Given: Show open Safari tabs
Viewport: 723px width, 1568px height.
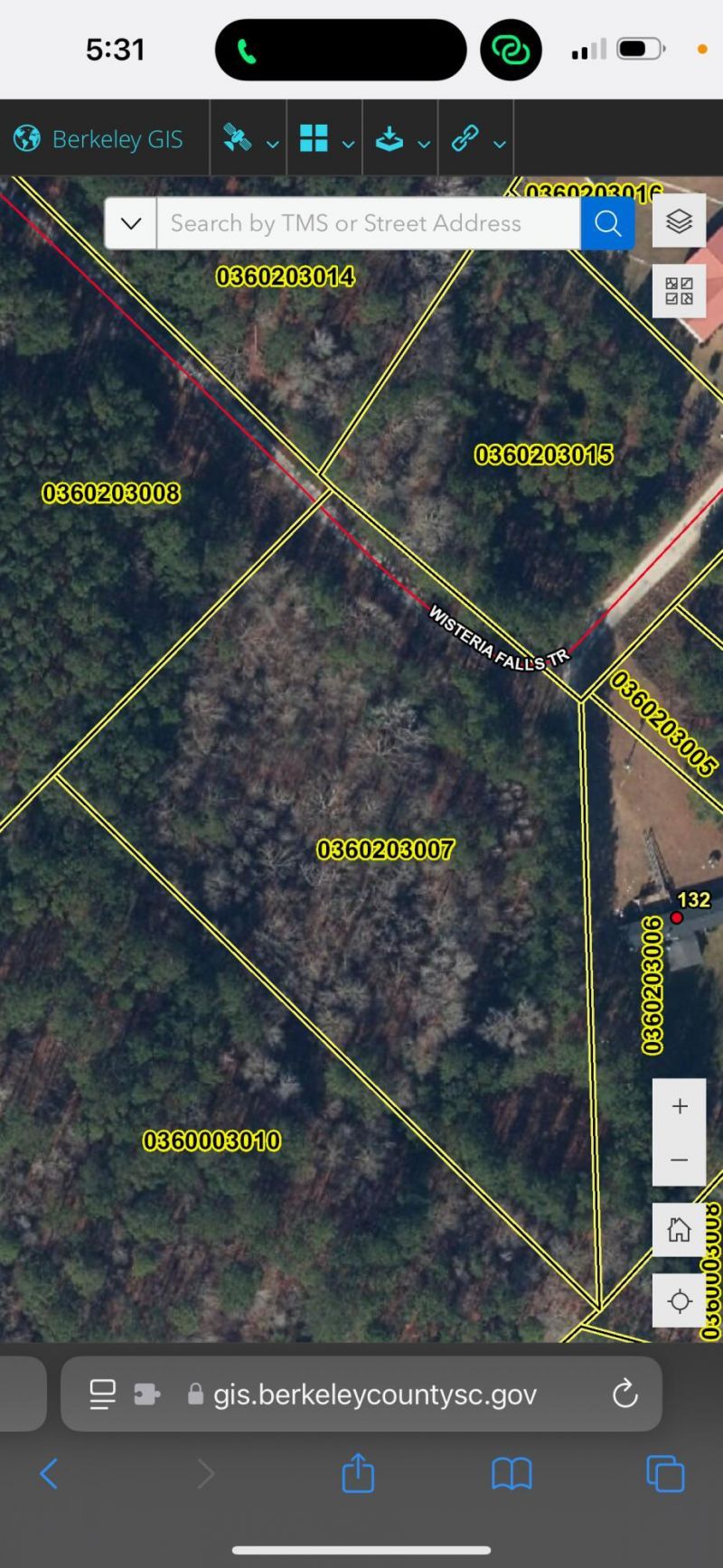Looking at the screenshot, I should (665, 1474).
